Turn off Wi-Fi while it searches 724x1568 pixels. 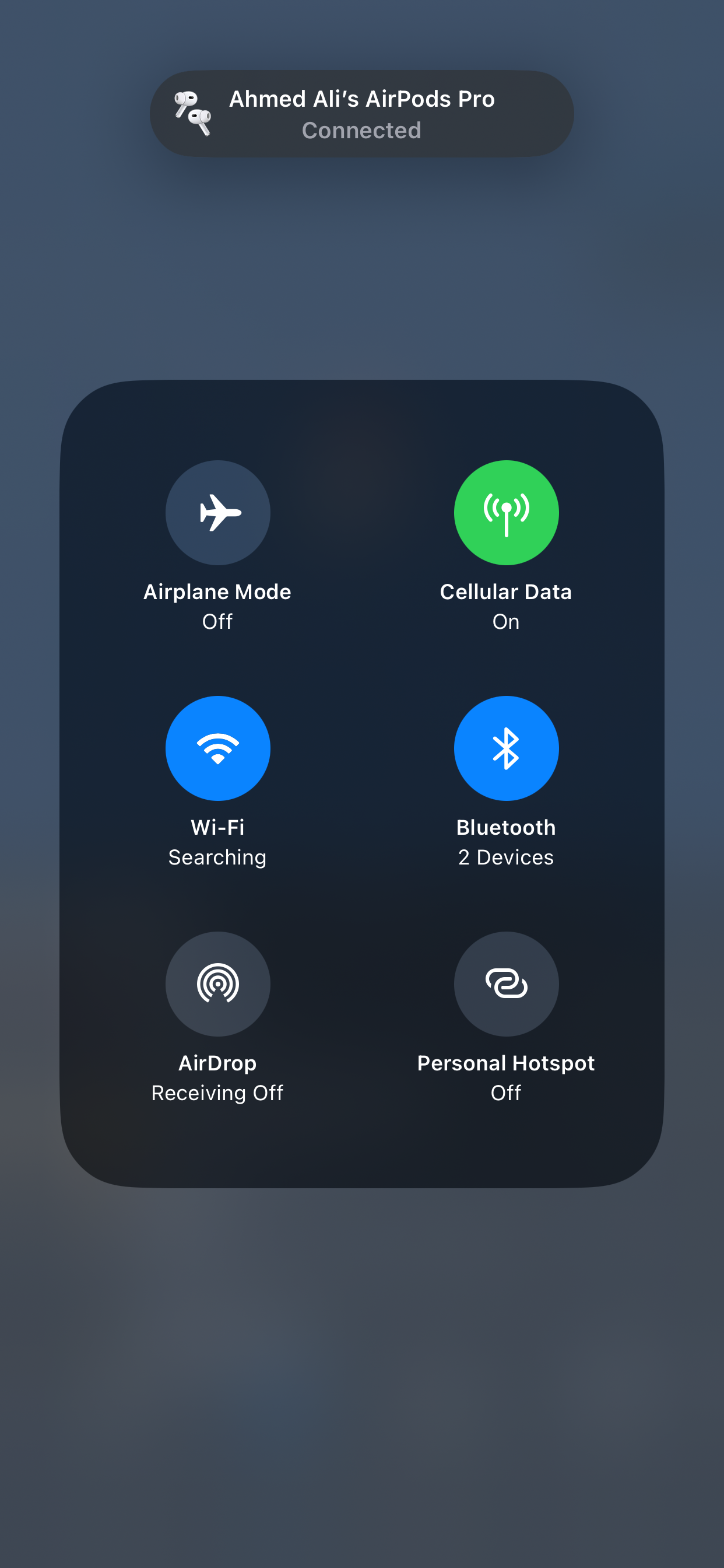217,748
